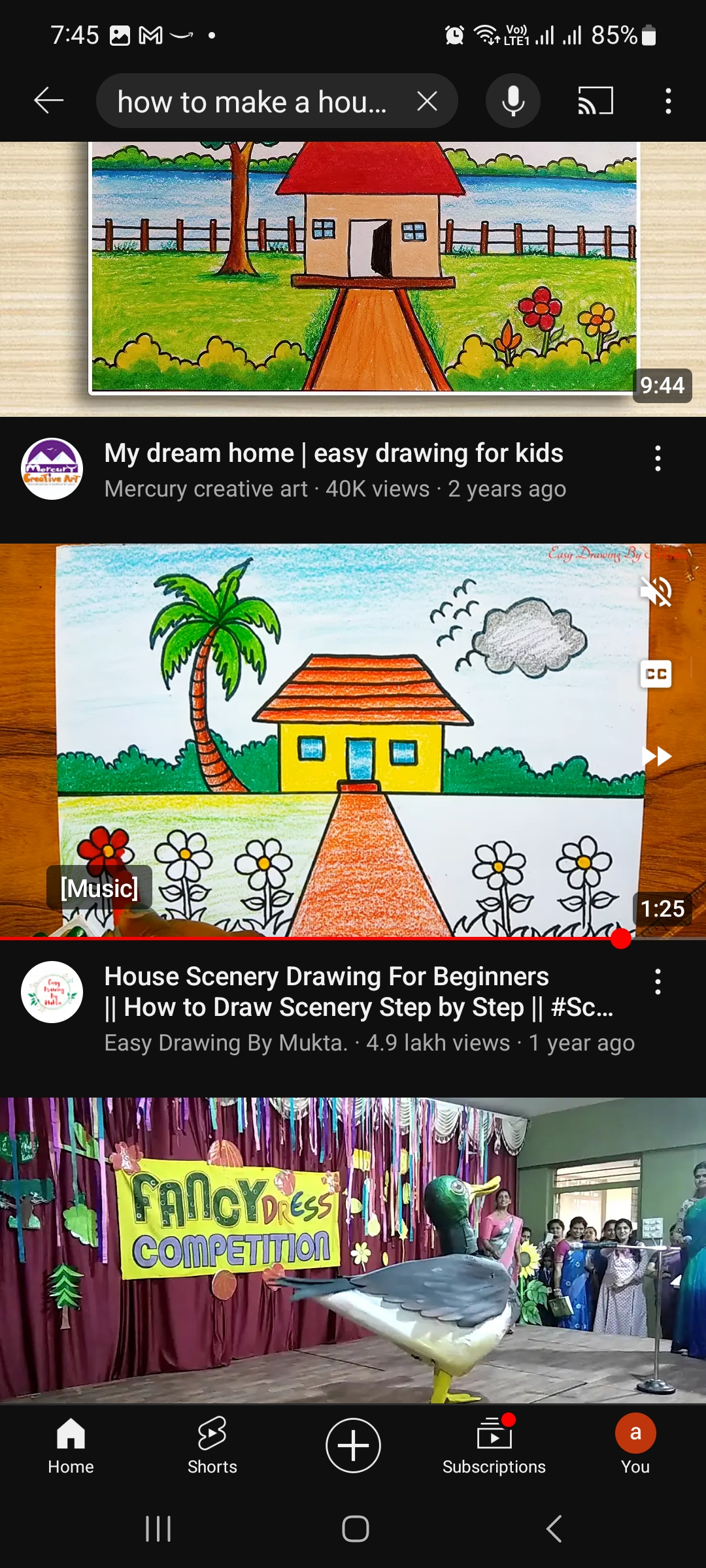This screenshot has width=706, height=1568.
Task: Tap the search query text field
Action: coord(252,102)
